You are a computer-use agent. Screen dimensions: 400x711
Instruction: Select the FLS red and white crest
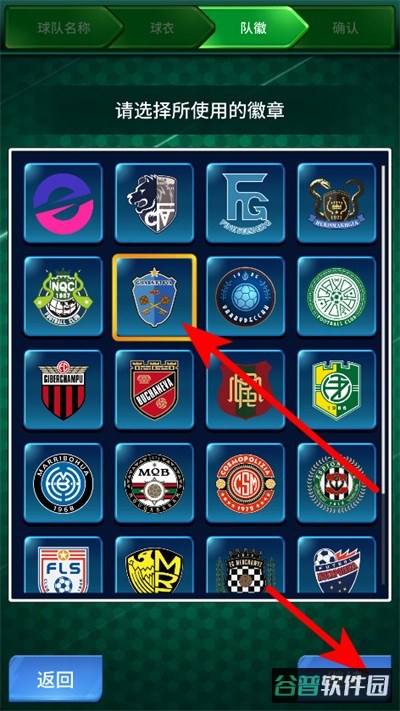tap(63, 567)
